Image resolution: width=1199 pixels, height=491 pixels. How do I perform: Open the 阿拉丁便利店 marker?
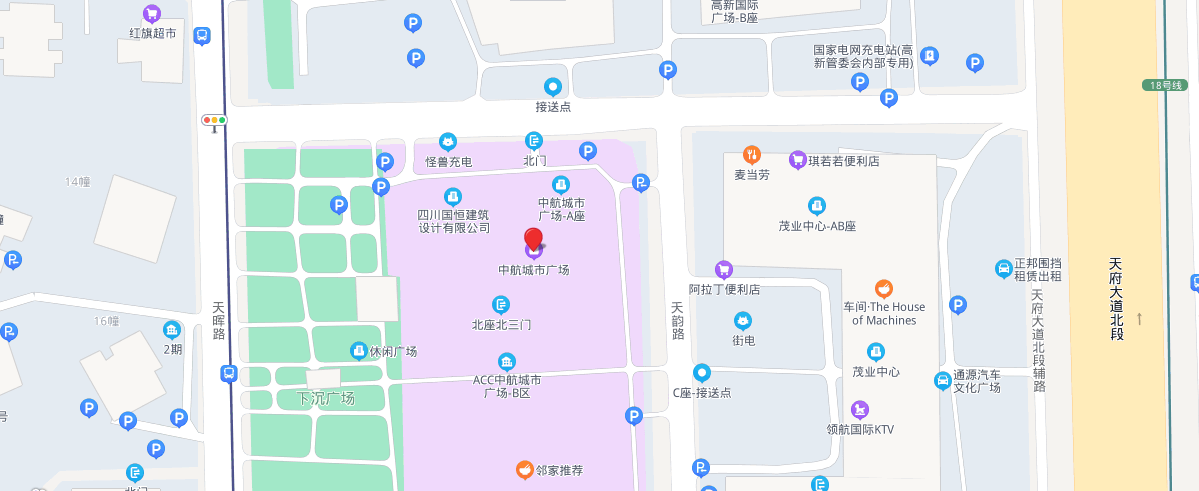point(724,270)
